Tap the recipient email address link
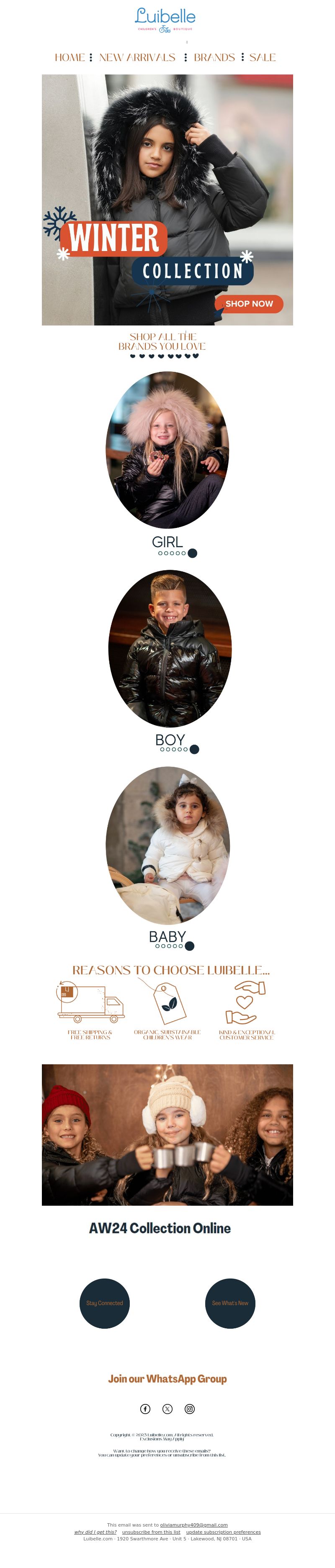Screen dimensions: 335x1568 coord(194,1525)
